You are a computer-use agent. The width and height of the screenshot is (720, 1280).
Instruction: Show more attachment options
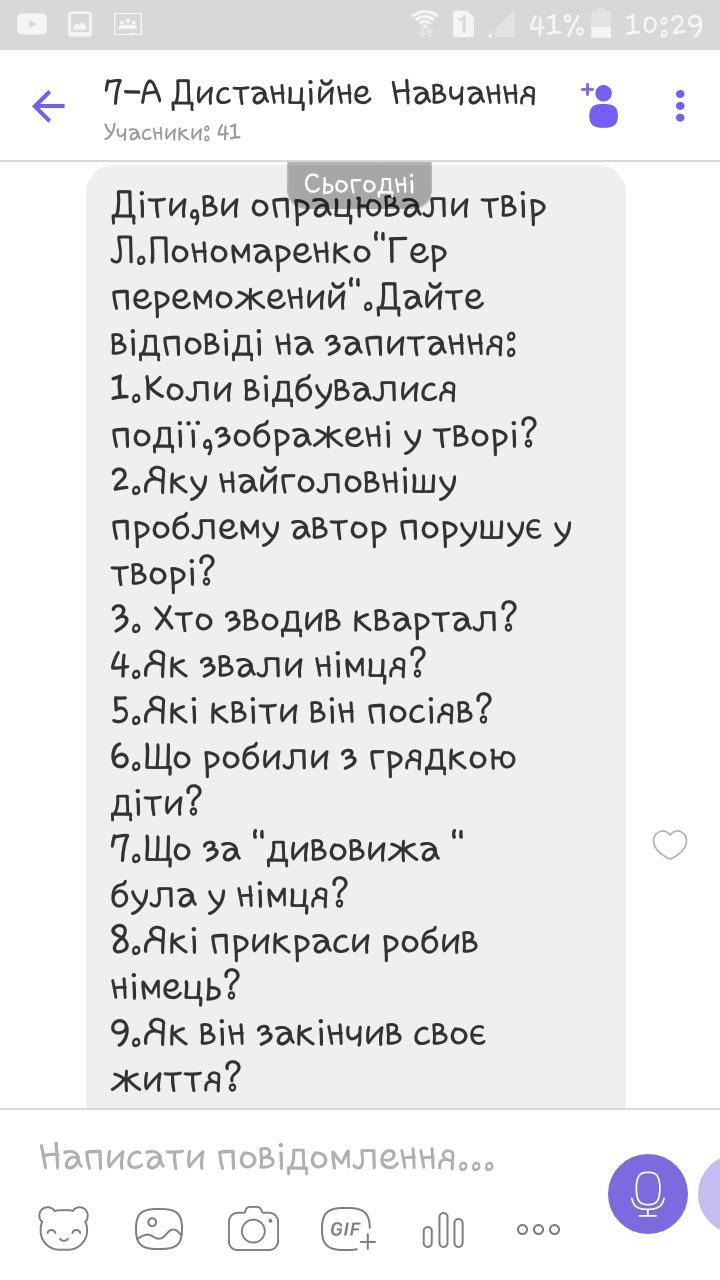[538, 1229]
